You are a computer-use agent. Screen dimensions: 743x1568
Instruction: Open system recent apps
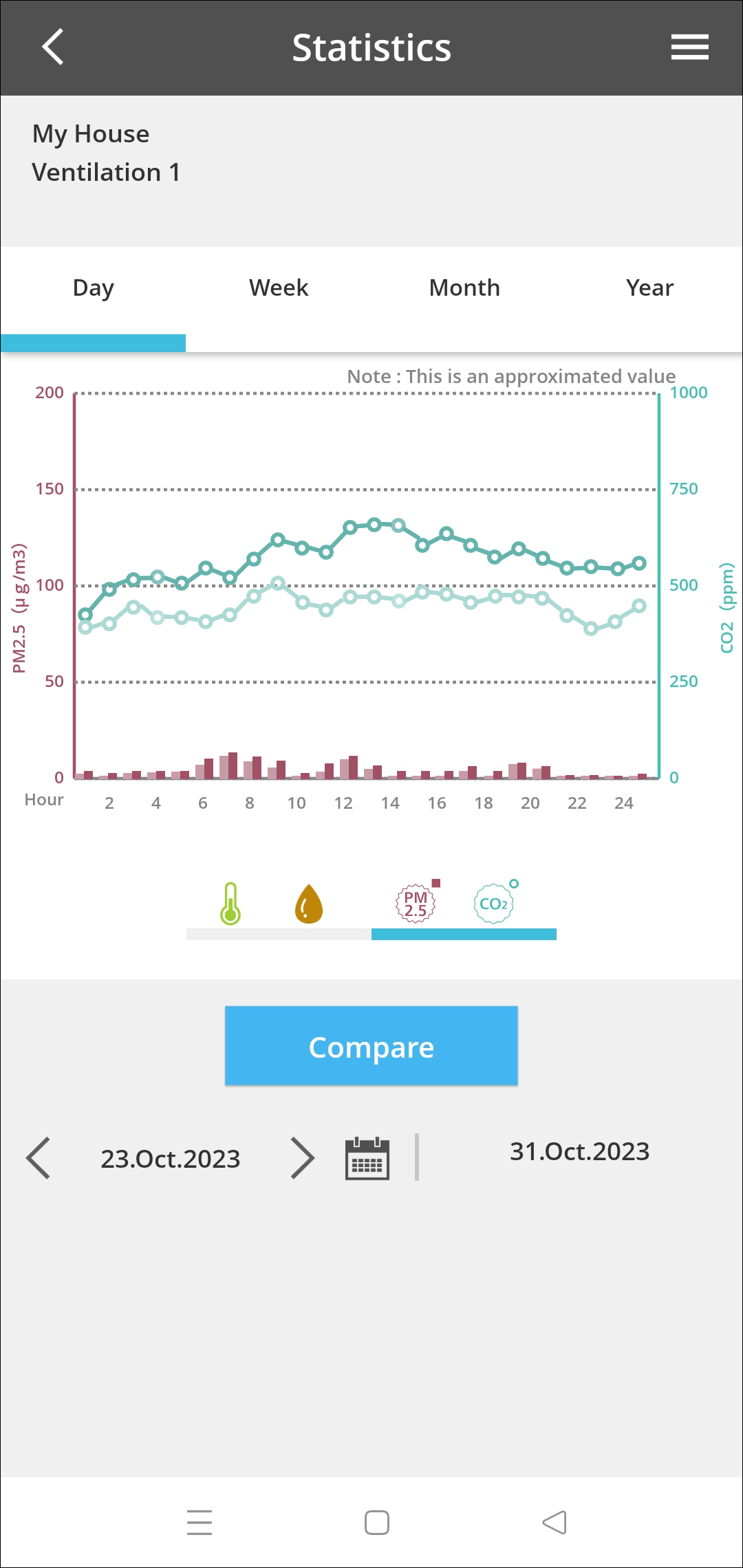pyautogui.click(x=200, y=1522)
